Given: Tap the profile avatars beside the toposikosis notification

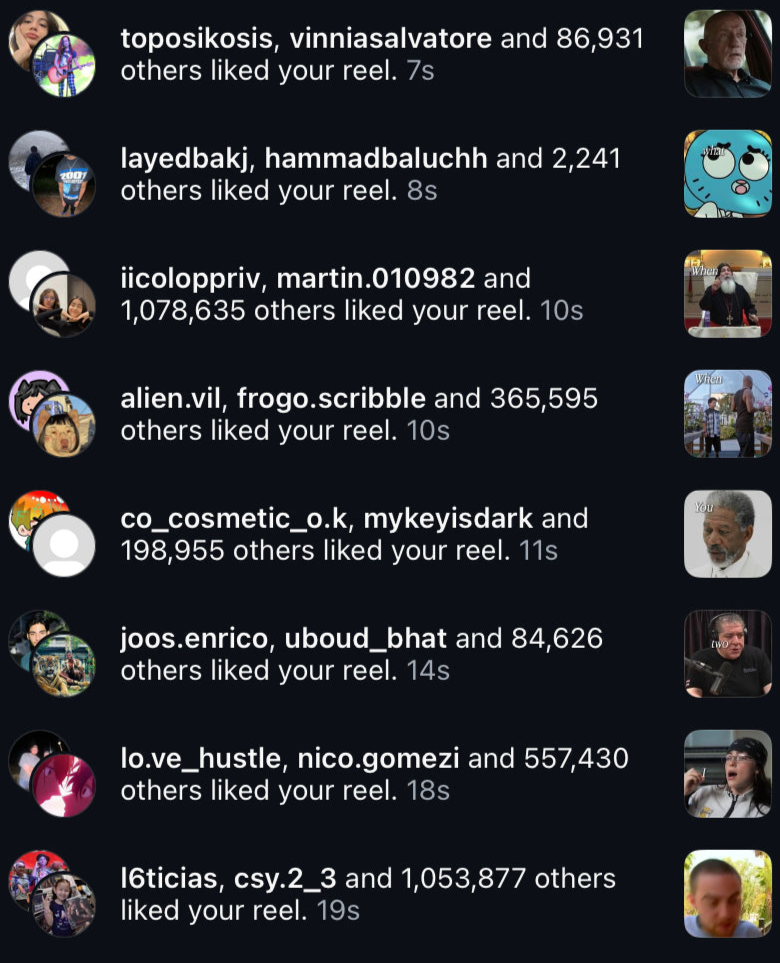Looking at the screenshot, I should (52, 55).
